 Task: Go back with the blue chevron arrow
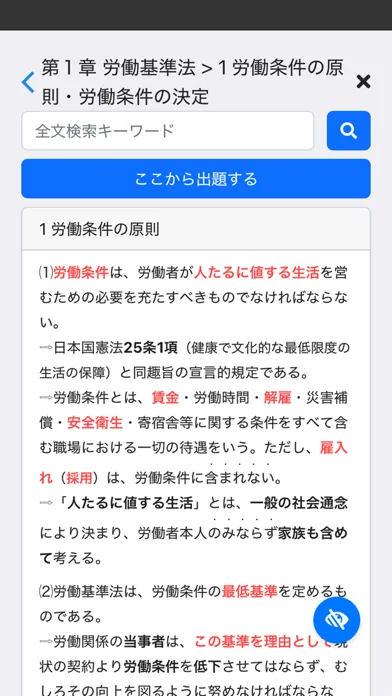(28, 82)
